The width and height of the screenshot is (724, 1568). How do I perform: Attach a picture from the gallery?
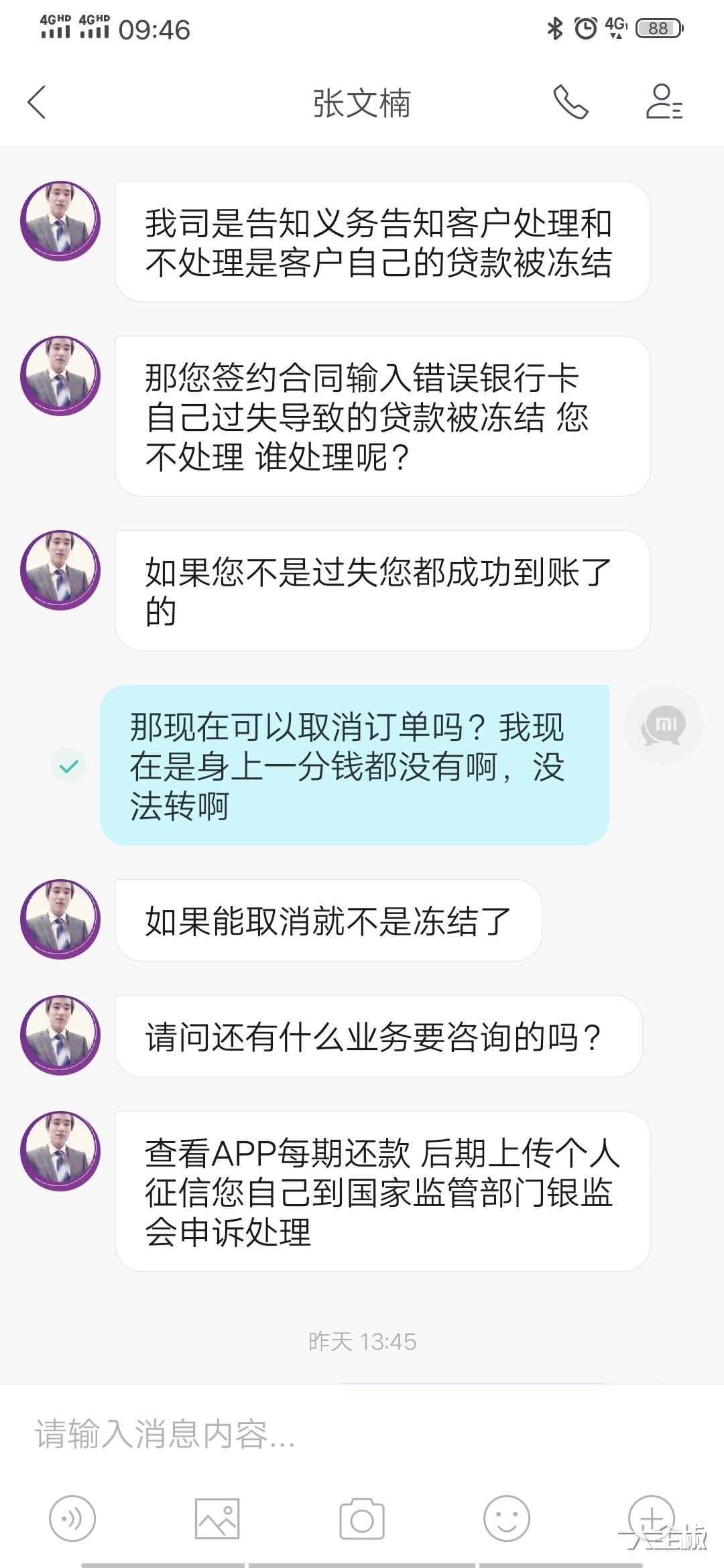coord(217,1518)
